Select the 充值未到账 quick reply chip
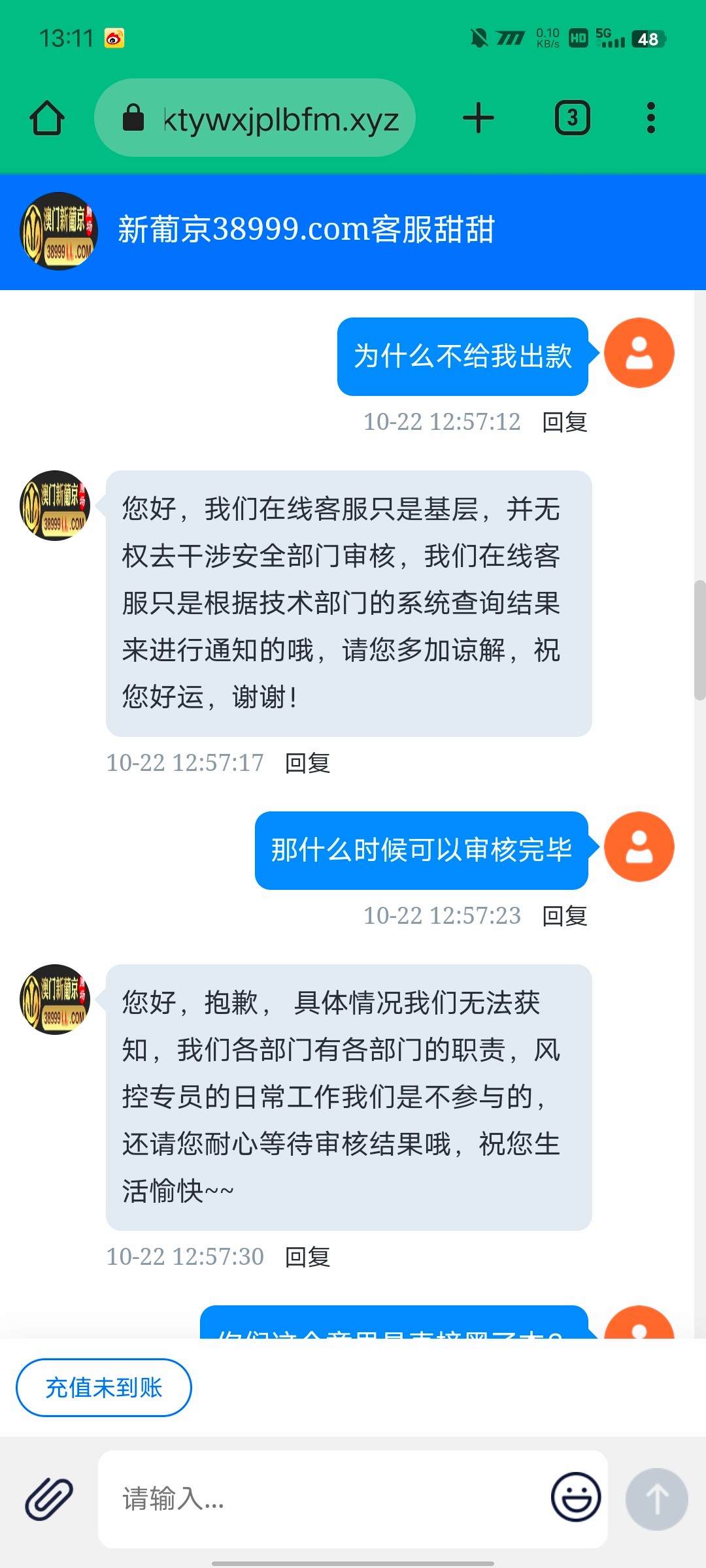 point(104,1388)
